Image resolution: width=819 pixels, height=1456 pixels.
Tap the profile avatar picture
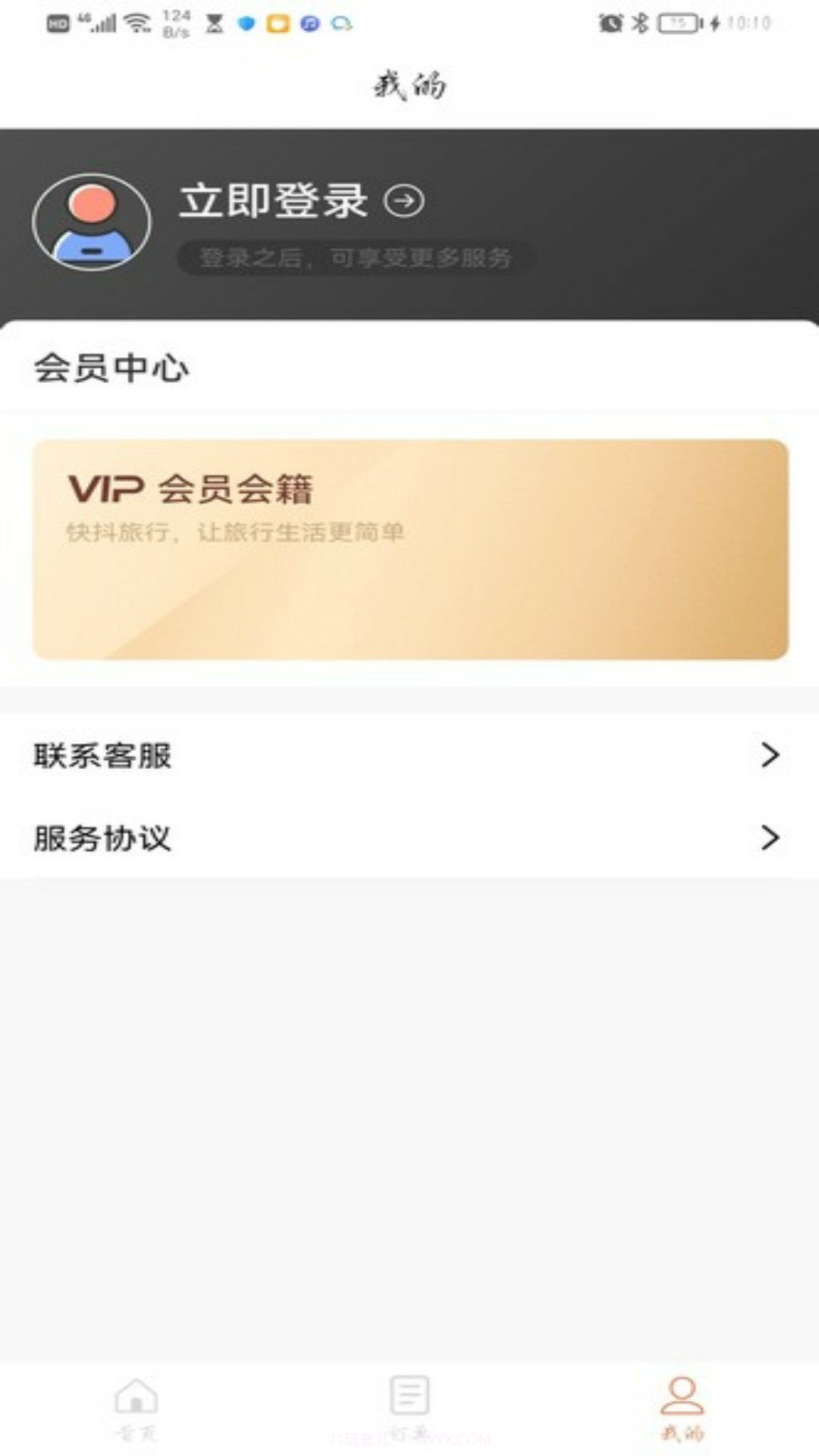[x=92, y=222]
